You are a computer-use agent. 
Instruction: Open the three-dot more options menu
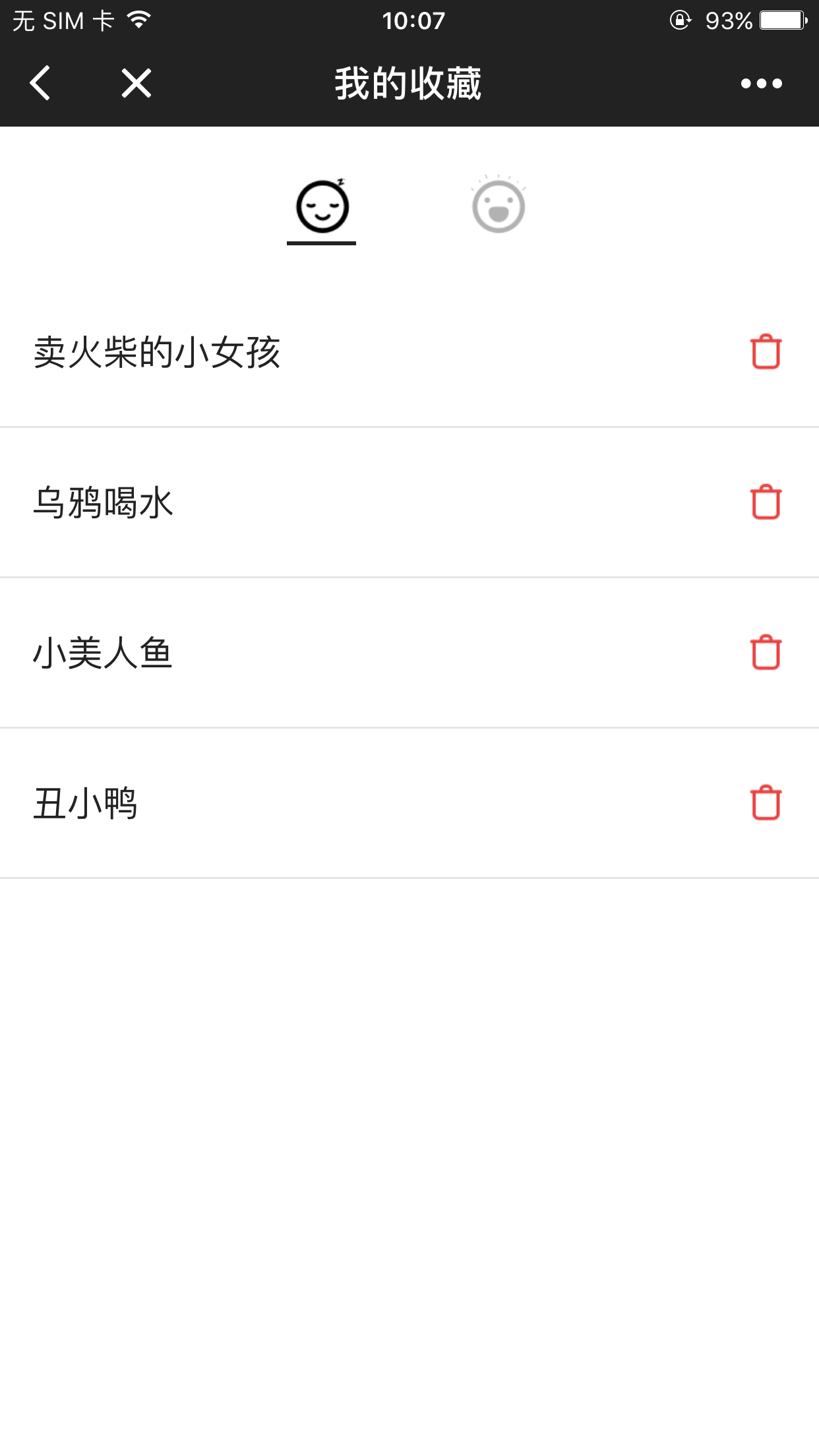(x=761, y=84)
